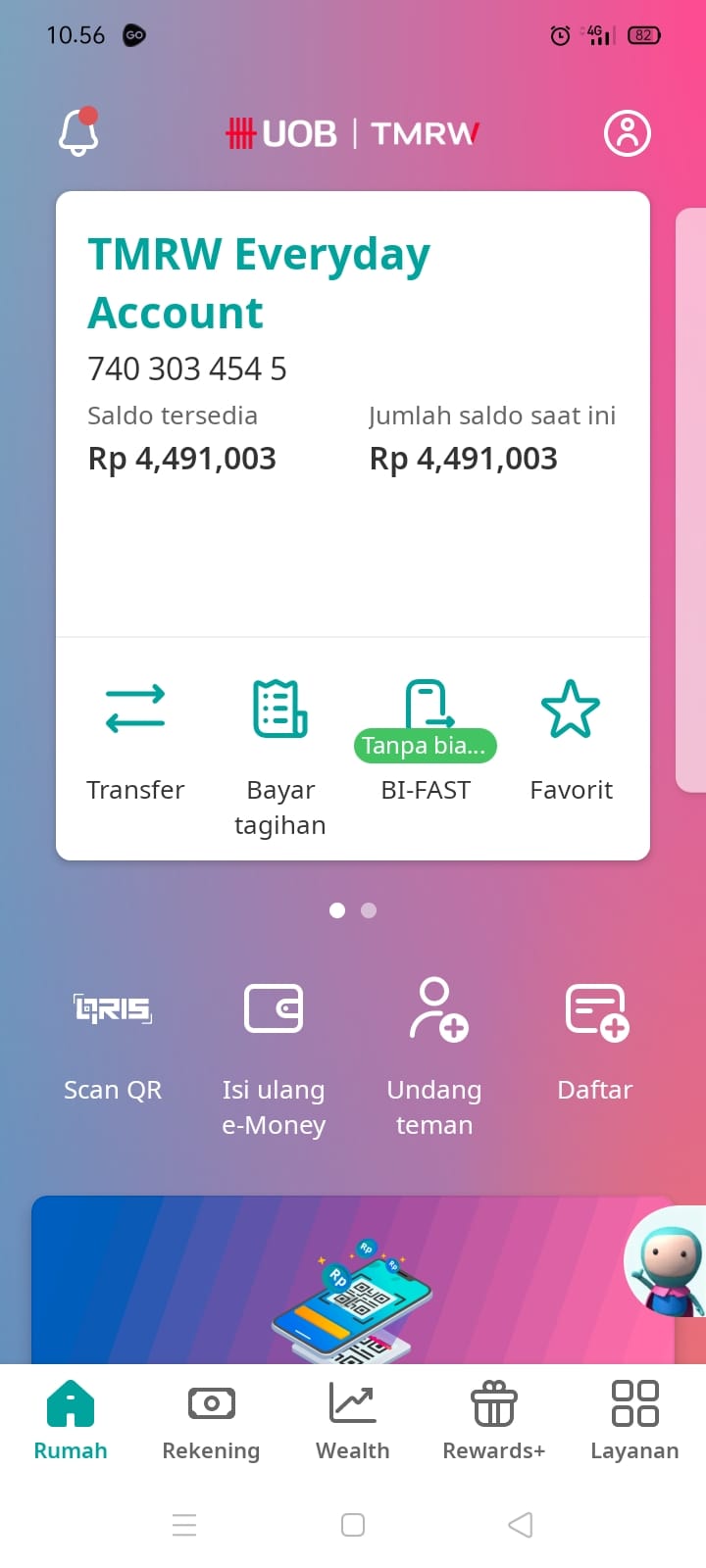Select the Rumah tab
The width and height of the screenshot is (706, 1568).
[x=71, y=1421]
